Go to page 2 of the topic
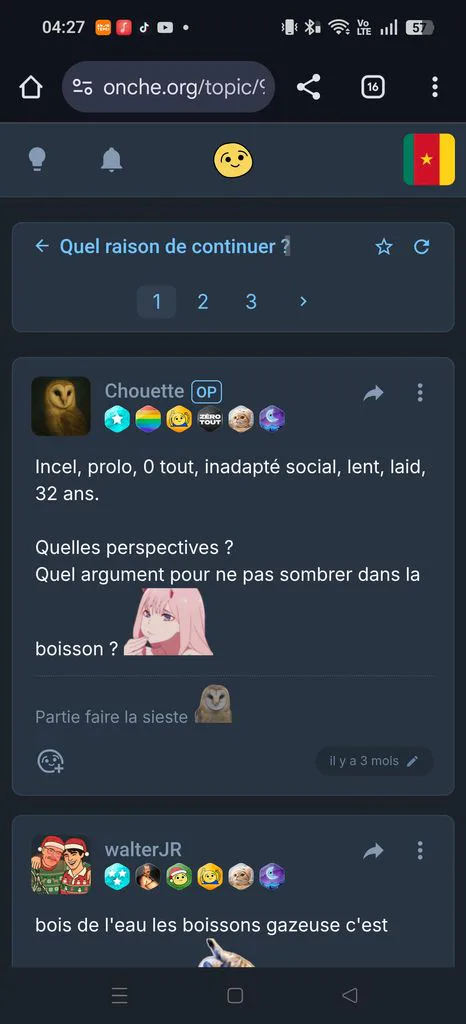Screen dimensions: 466x1024 point(203,302)
